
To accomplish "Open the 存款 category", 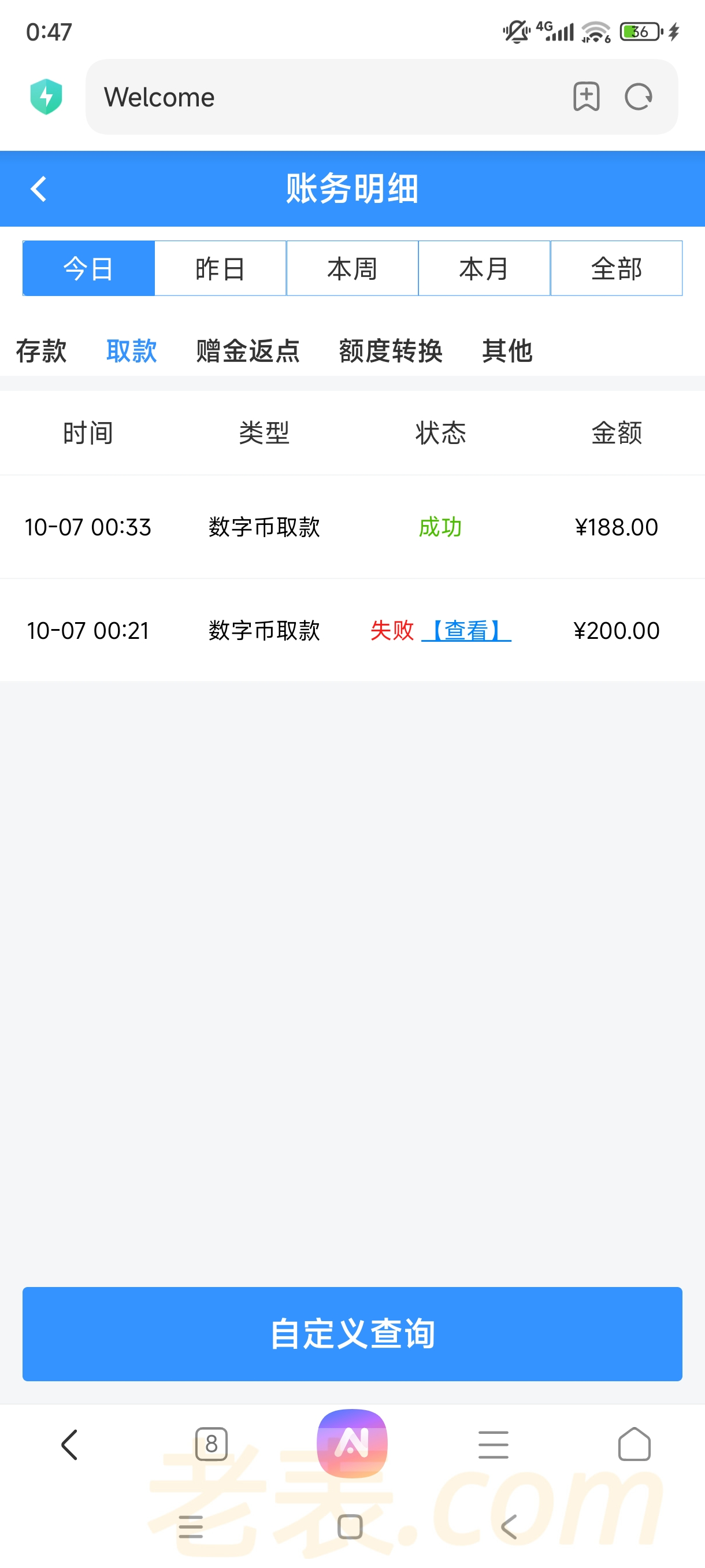I will pyautogui.click(x=41, y=351).
